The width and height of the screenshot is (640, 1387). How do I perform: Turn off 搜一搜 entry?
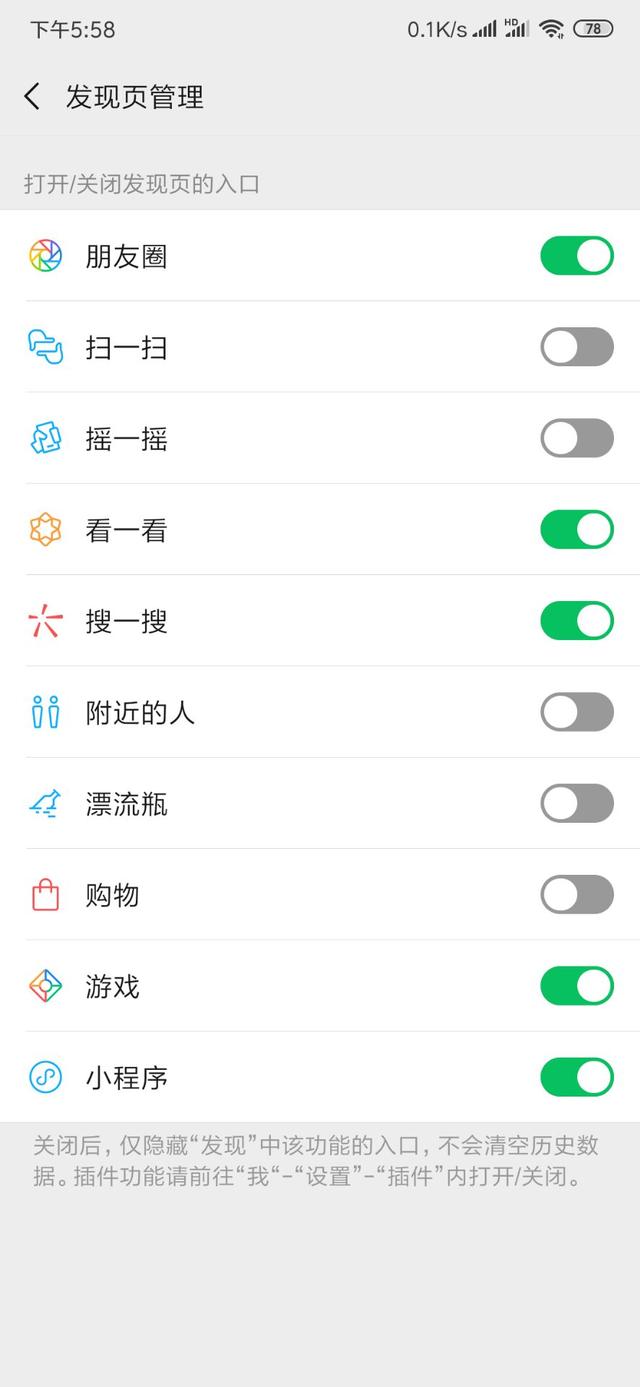coord(576,621)
